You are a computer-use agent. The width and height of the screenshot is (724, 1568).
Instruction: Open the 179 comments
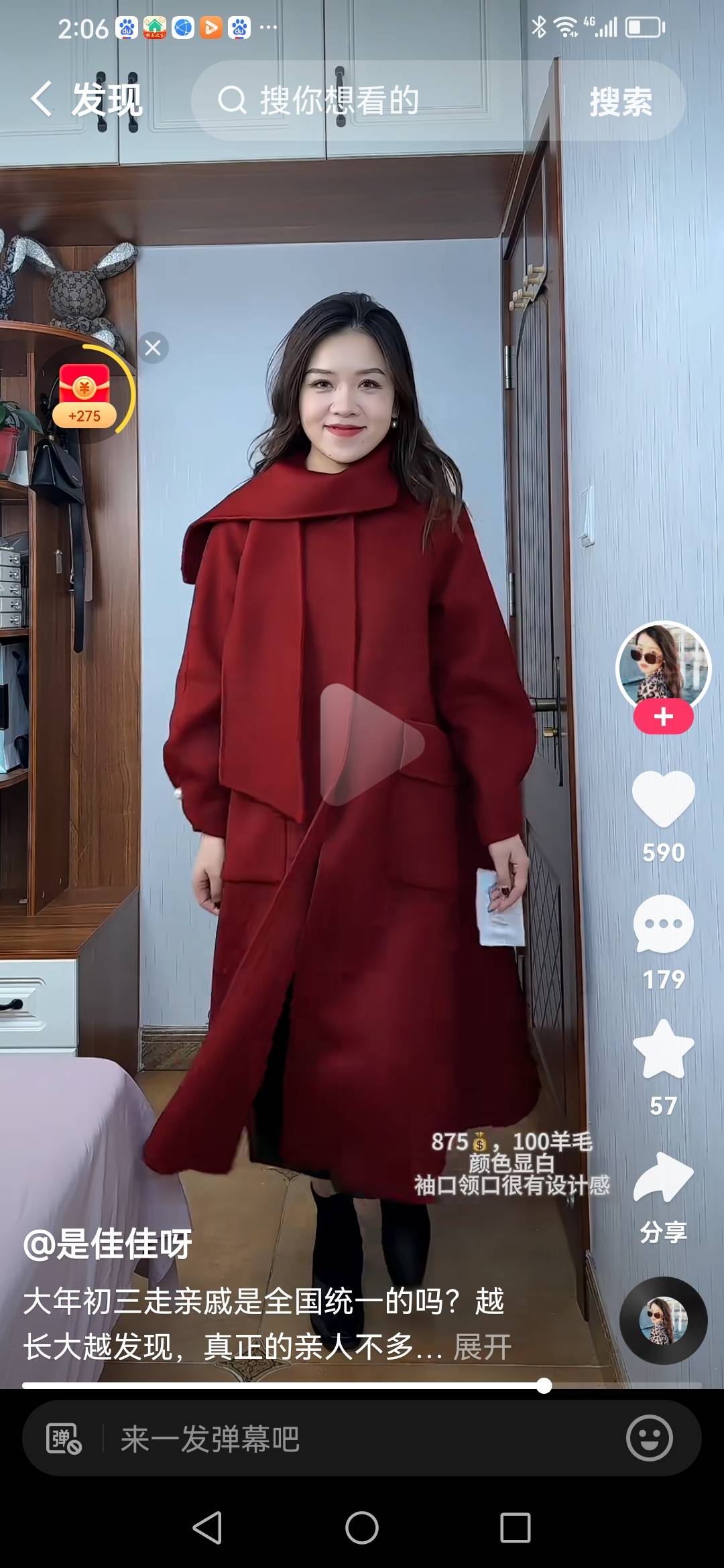[x=663, y=925]
